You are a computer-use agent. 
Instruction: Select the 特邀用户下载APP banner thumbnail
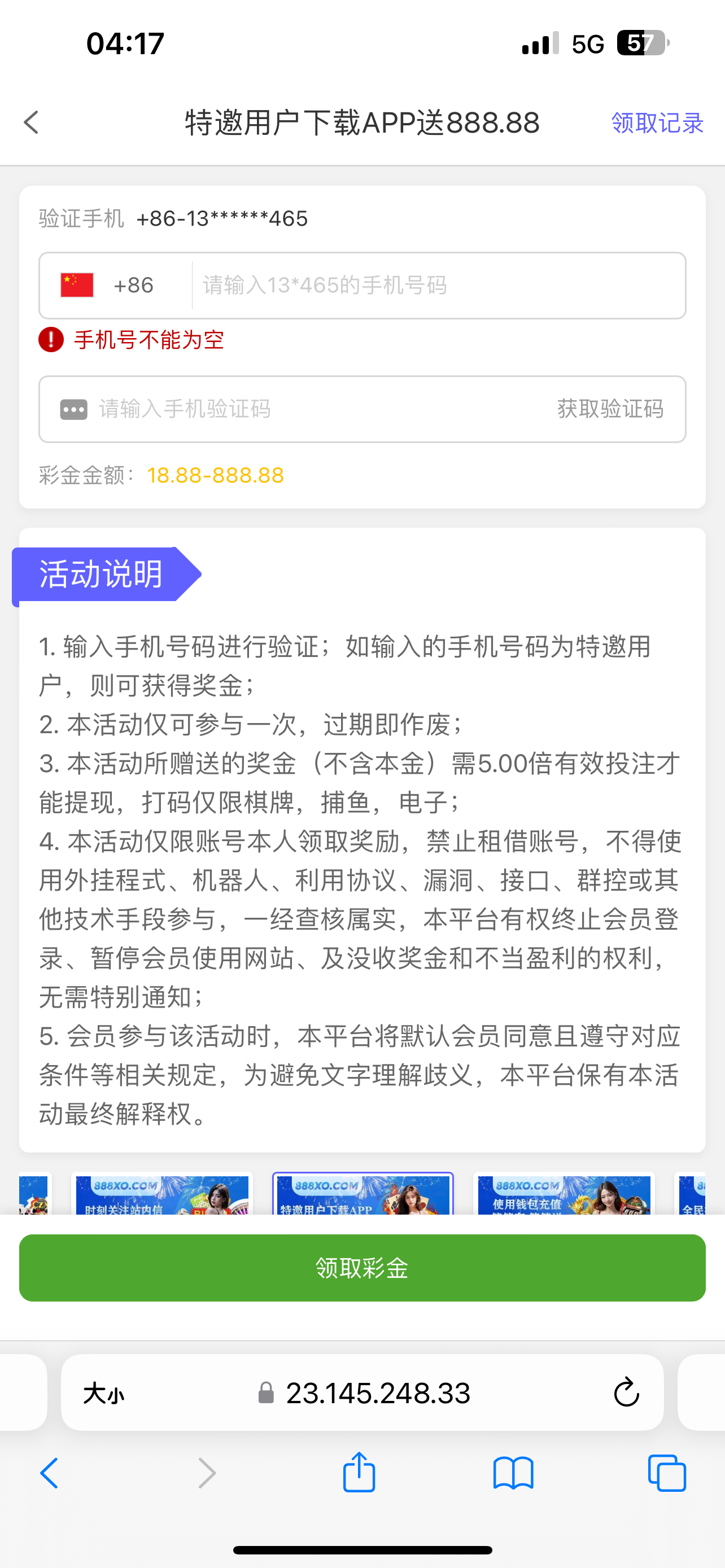pyautogui.click(x=363, y=1194)
